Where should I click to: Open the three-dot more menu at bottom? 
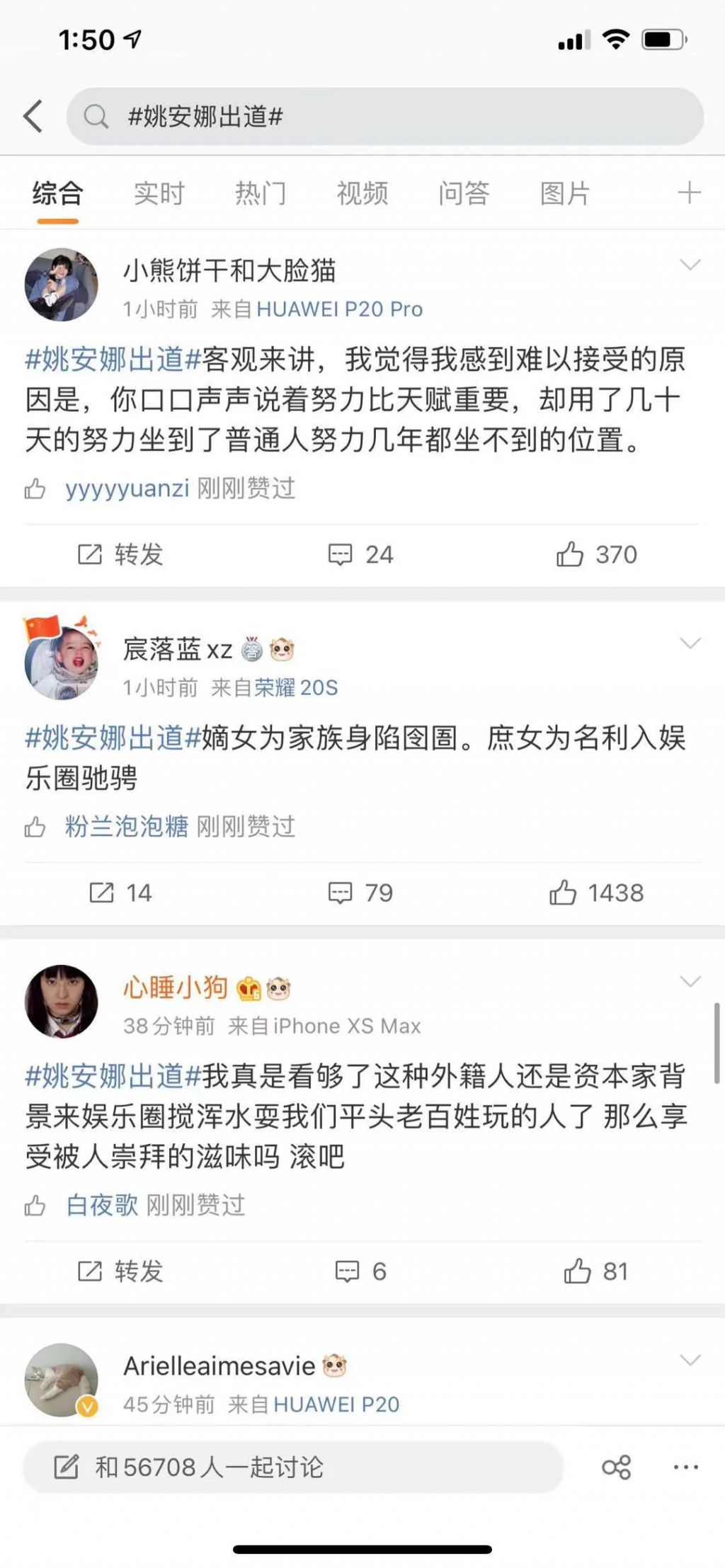[x=685, y=1467]
